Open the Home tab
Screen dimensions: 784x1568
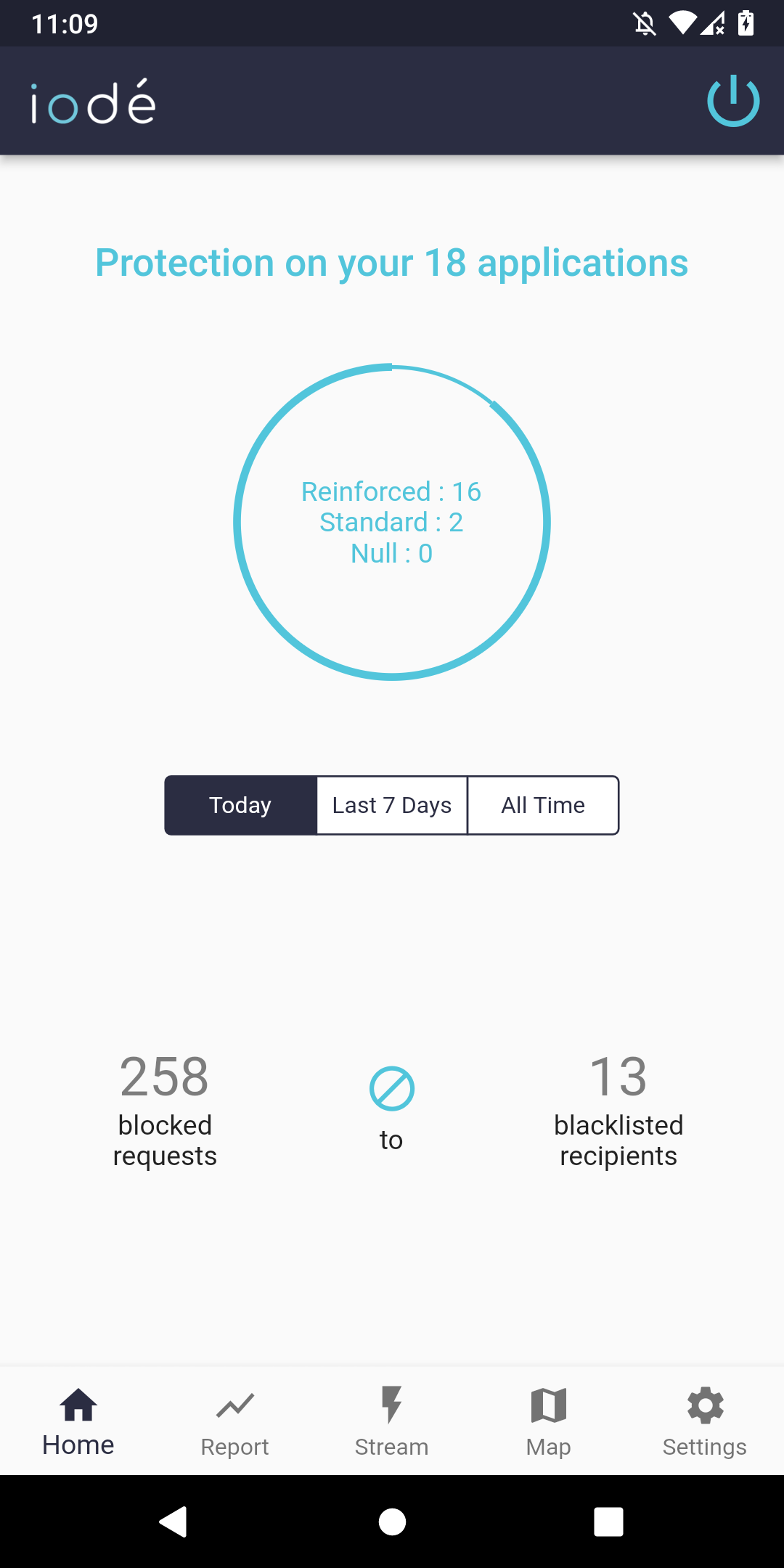coord(78,1422)
